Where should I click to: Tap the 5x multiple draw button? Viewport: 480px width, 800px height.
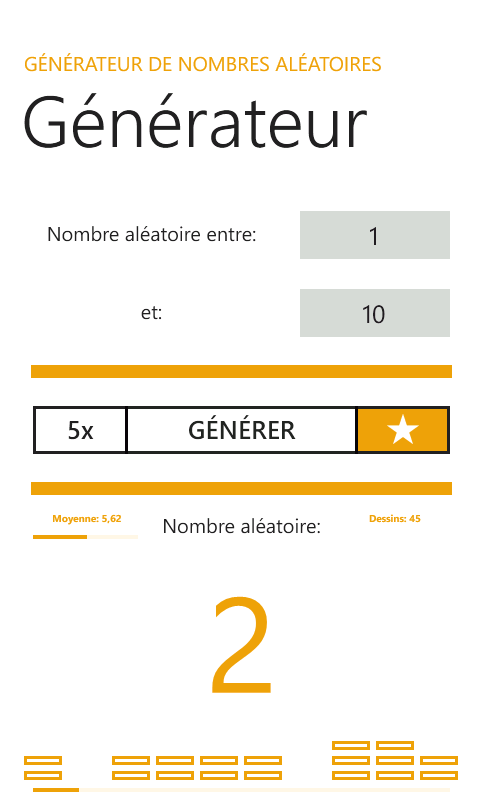click(80, 430)
